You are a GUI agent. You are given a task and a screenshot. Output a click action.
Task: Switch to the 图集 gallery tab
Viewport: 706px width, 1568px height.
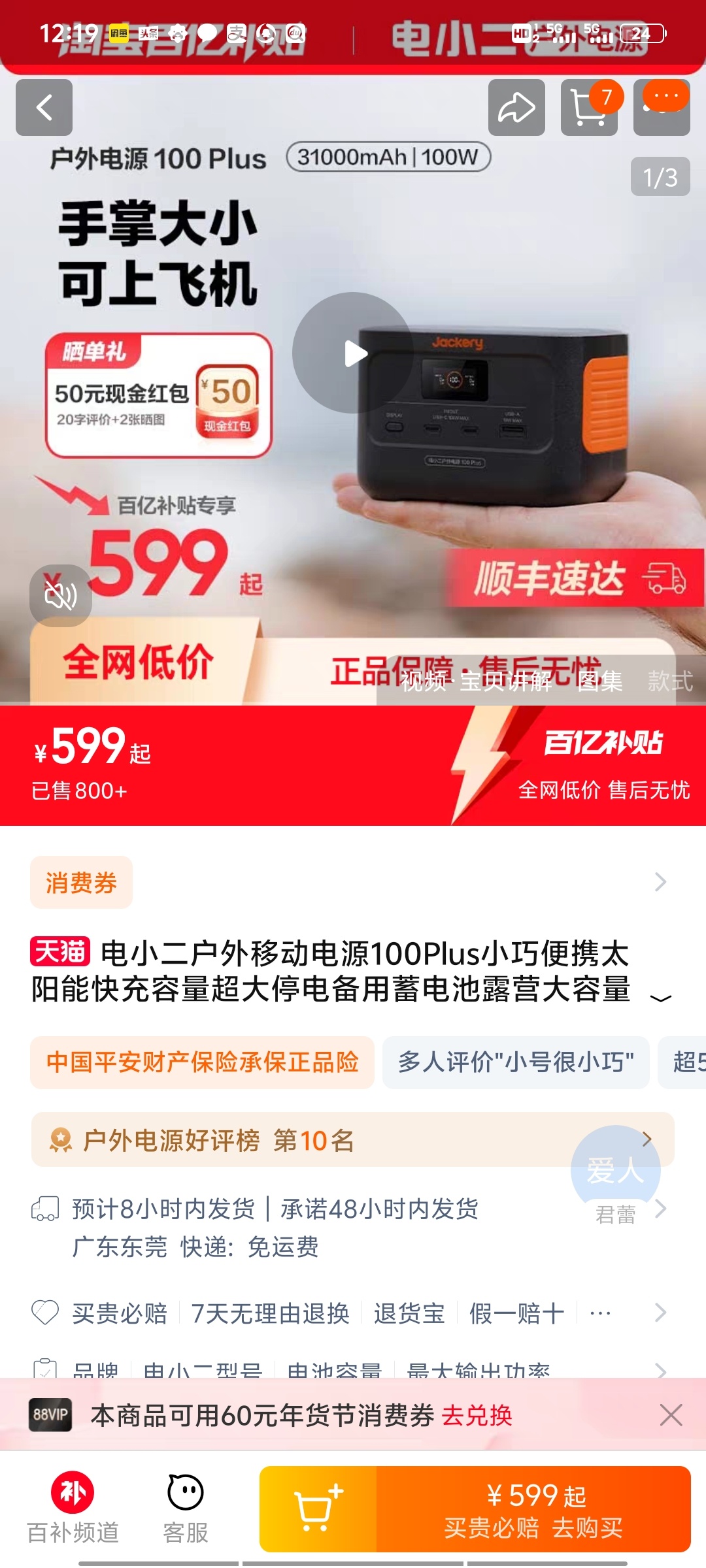pyautogui.click(x=599, y=681)
